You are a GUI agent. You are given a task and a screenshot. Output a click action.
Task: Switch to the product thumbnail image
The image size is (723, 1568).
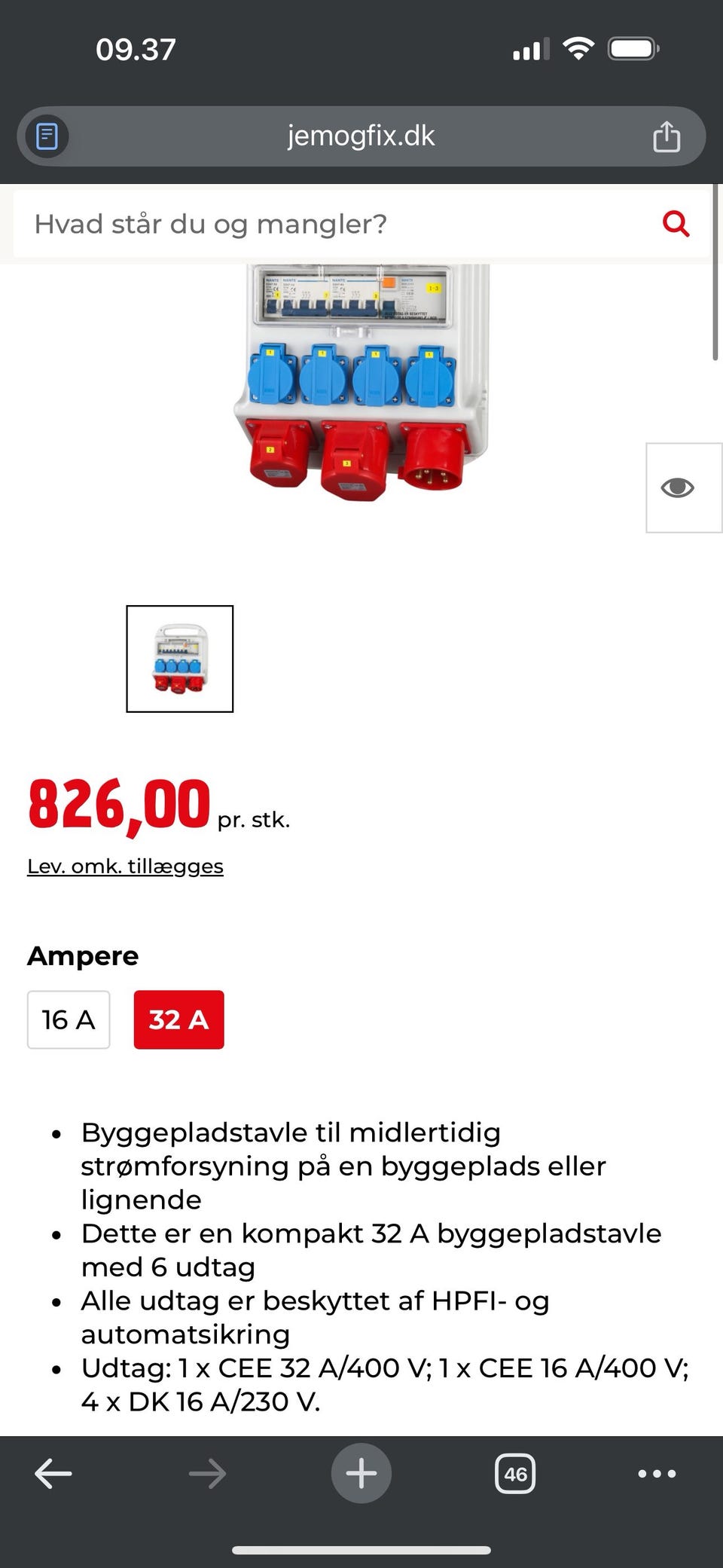point(180,658)
